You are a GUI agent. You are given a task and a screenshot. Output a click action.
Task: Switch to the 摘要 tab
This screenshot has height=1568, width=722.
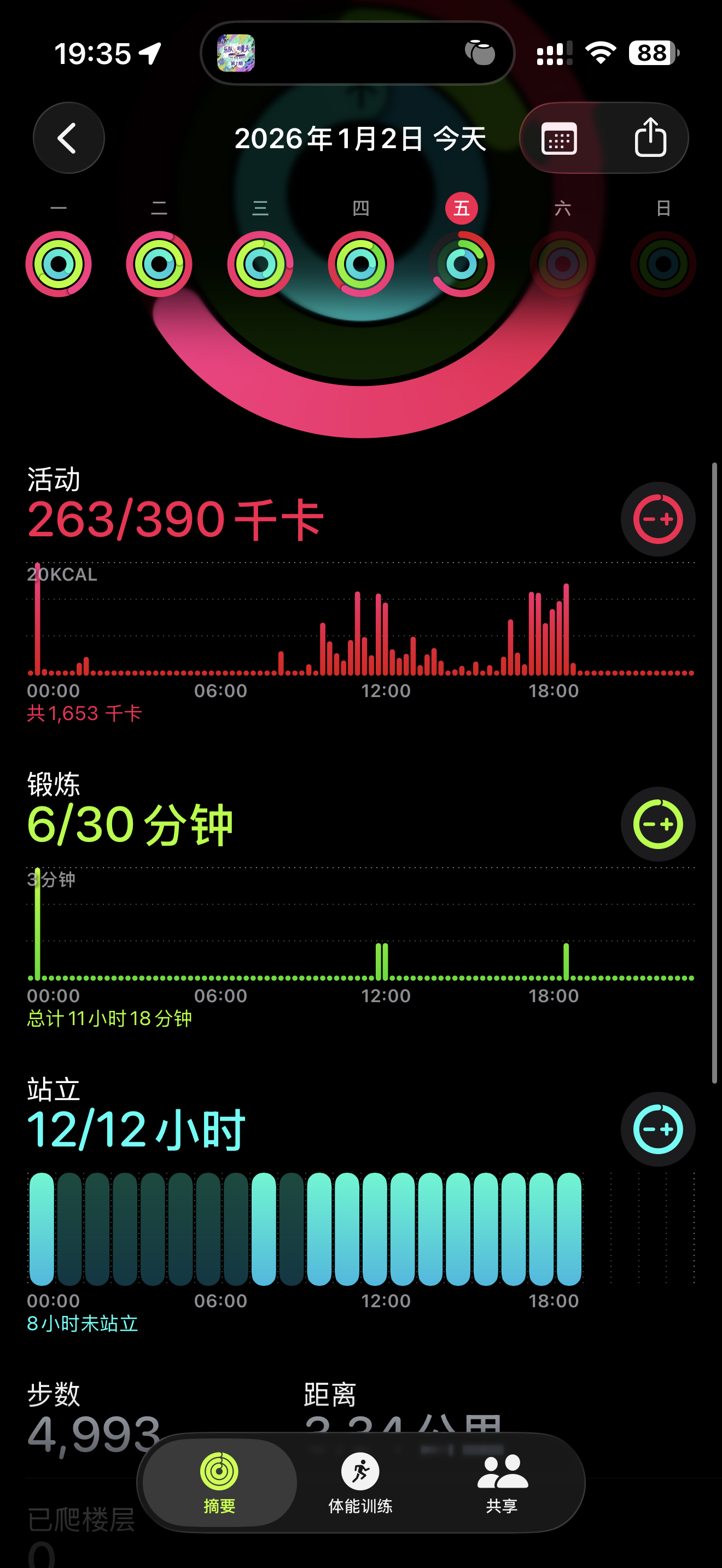(219, 1482)
